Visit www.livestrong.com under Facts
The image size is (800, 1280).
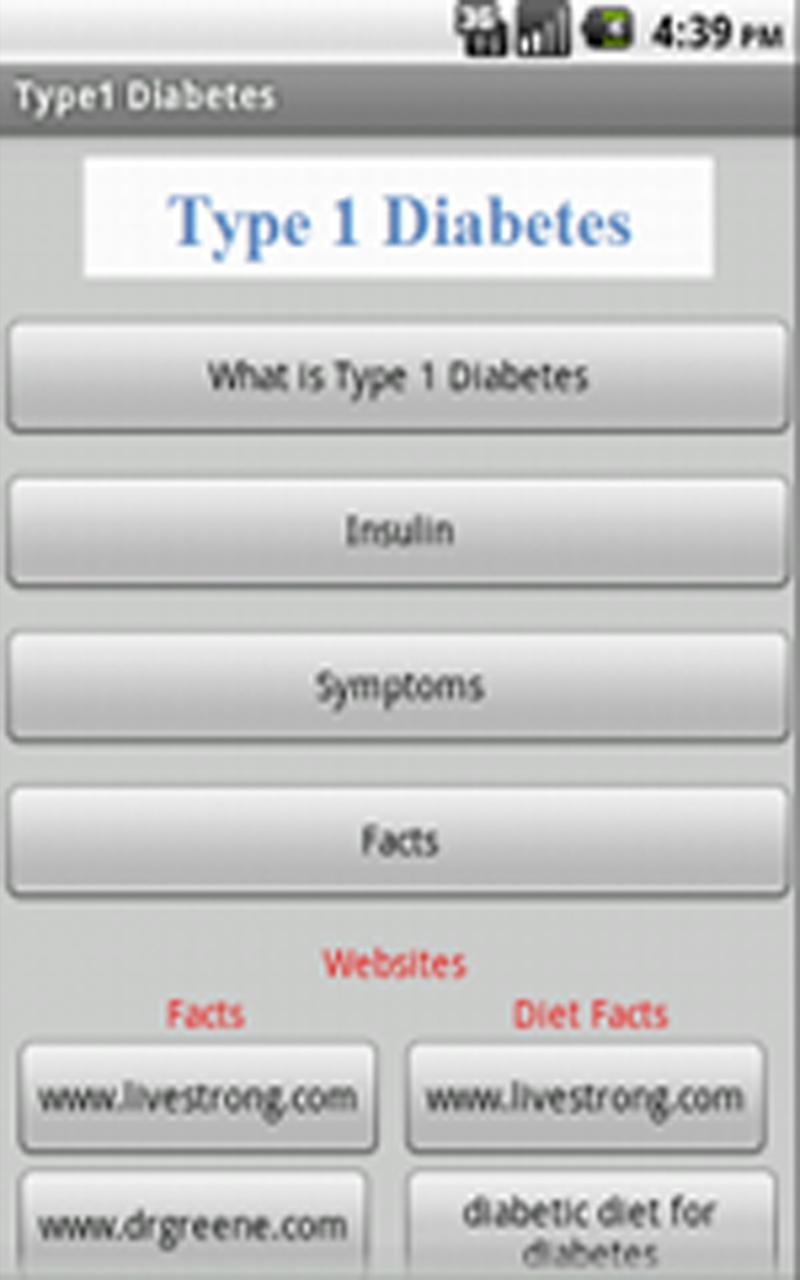point(198,1097)
